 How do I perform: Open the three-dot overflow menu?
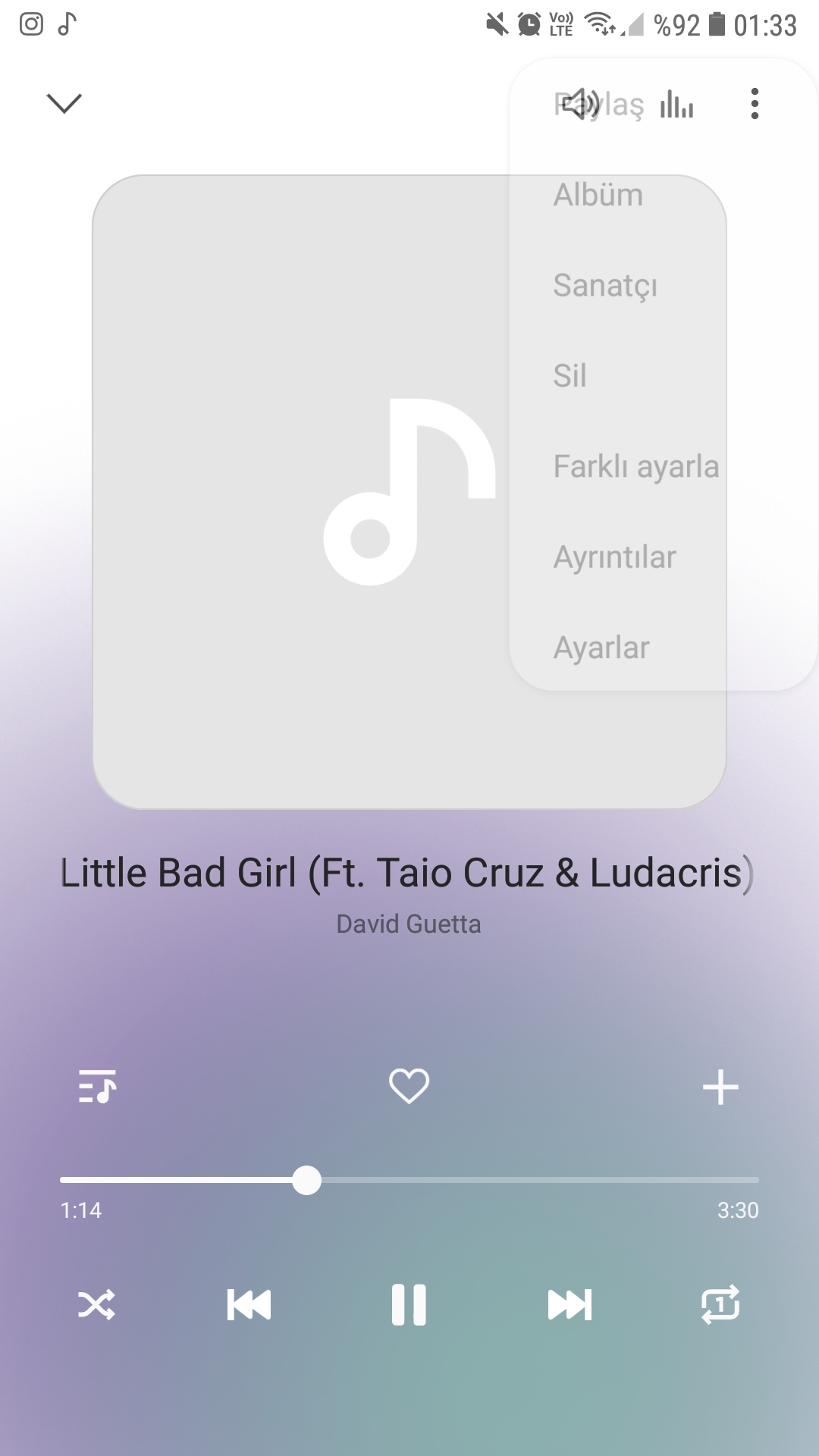(754, 103)
